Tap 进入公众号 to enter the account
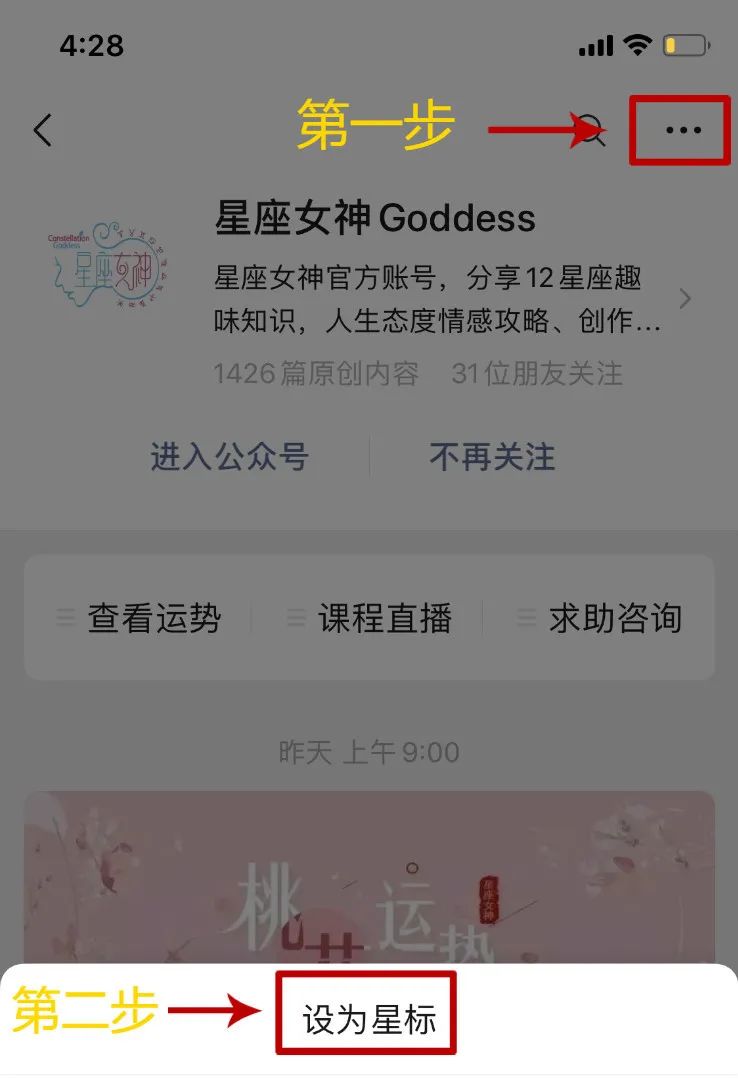This screenshot has width=738, height=1079. click(228, 456)
